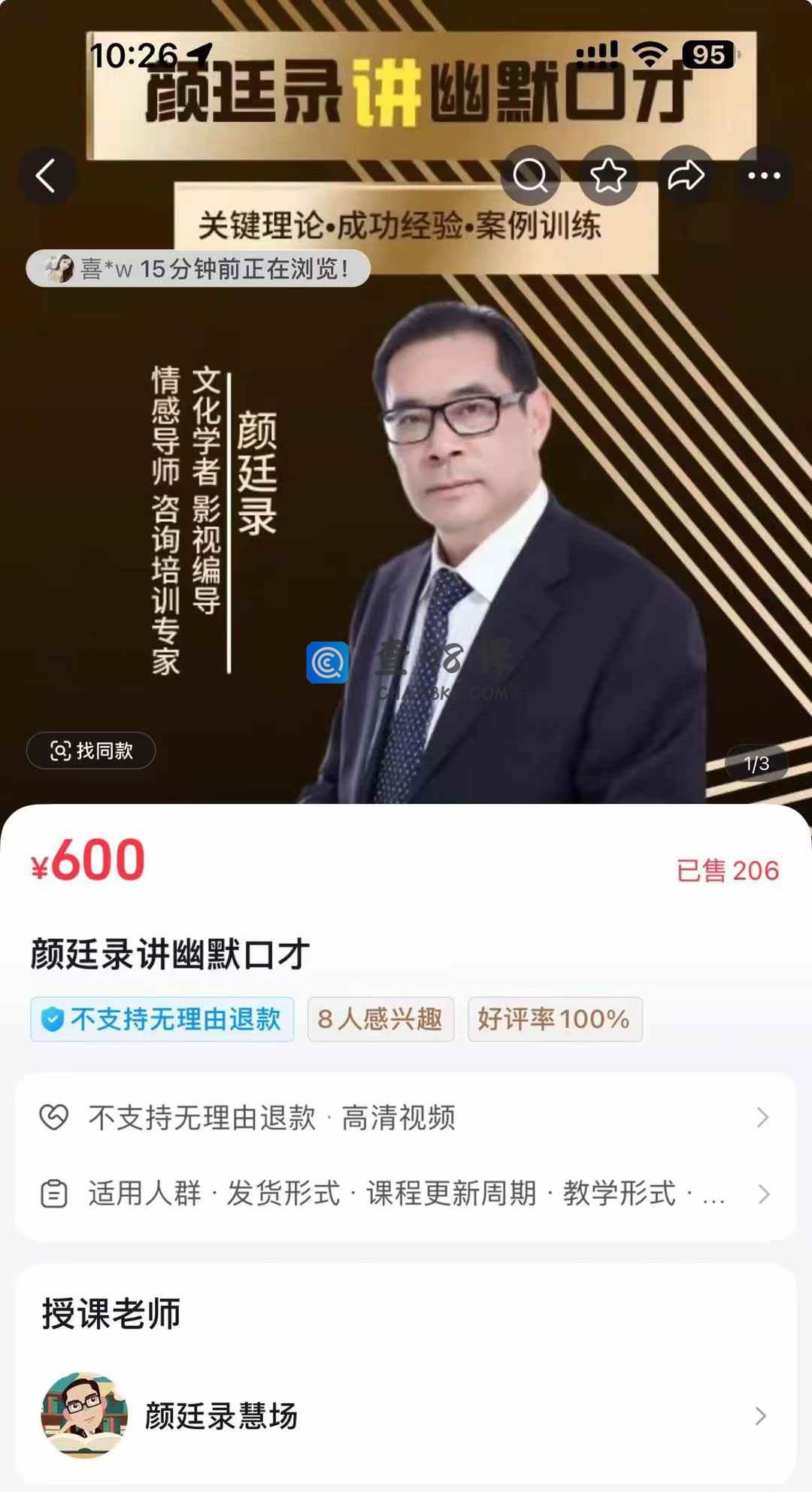
Task: Open the search magnifier icon
Action: tap(530, 176)
